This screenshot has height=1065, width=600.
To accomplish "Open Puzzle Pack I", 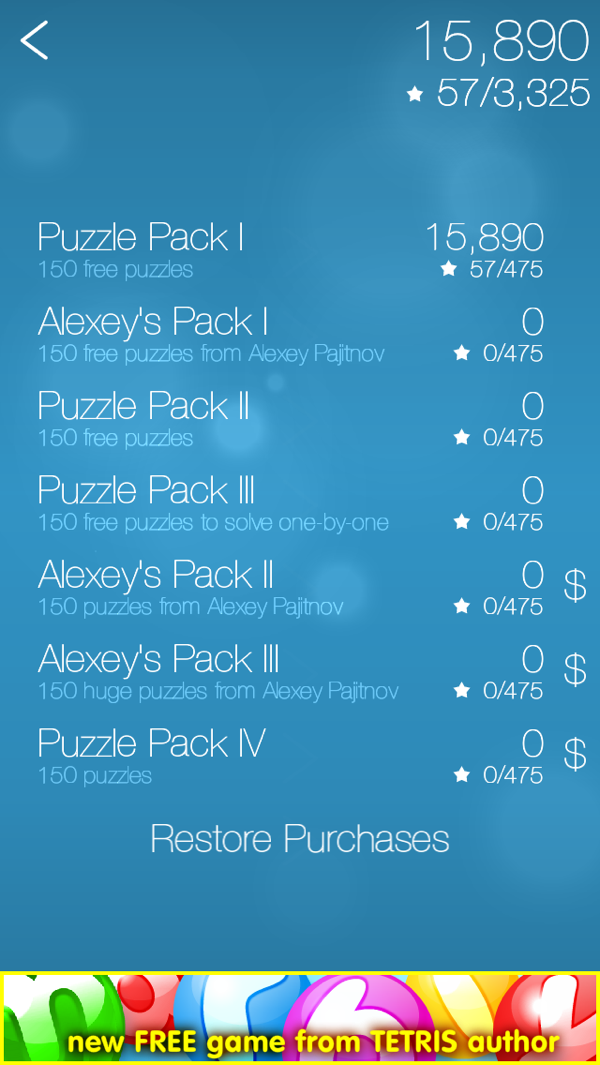I will [x=141, y=248].
